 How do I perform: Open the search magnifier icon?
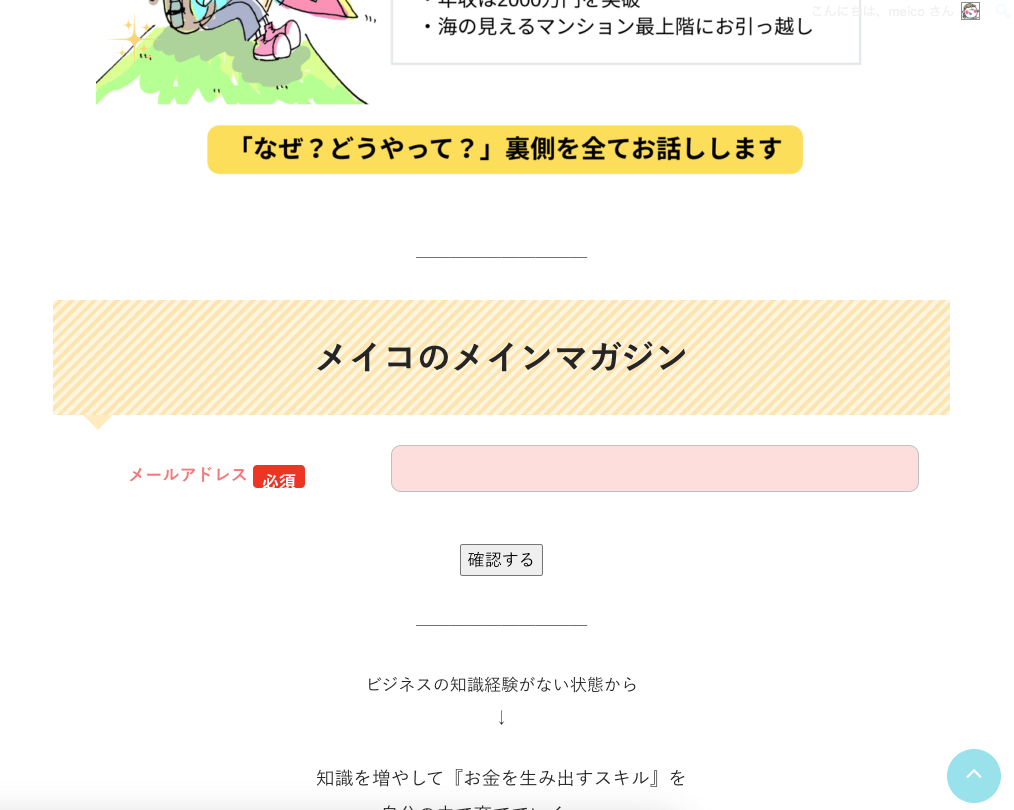pyautogui.click(x=1002, y=11)
